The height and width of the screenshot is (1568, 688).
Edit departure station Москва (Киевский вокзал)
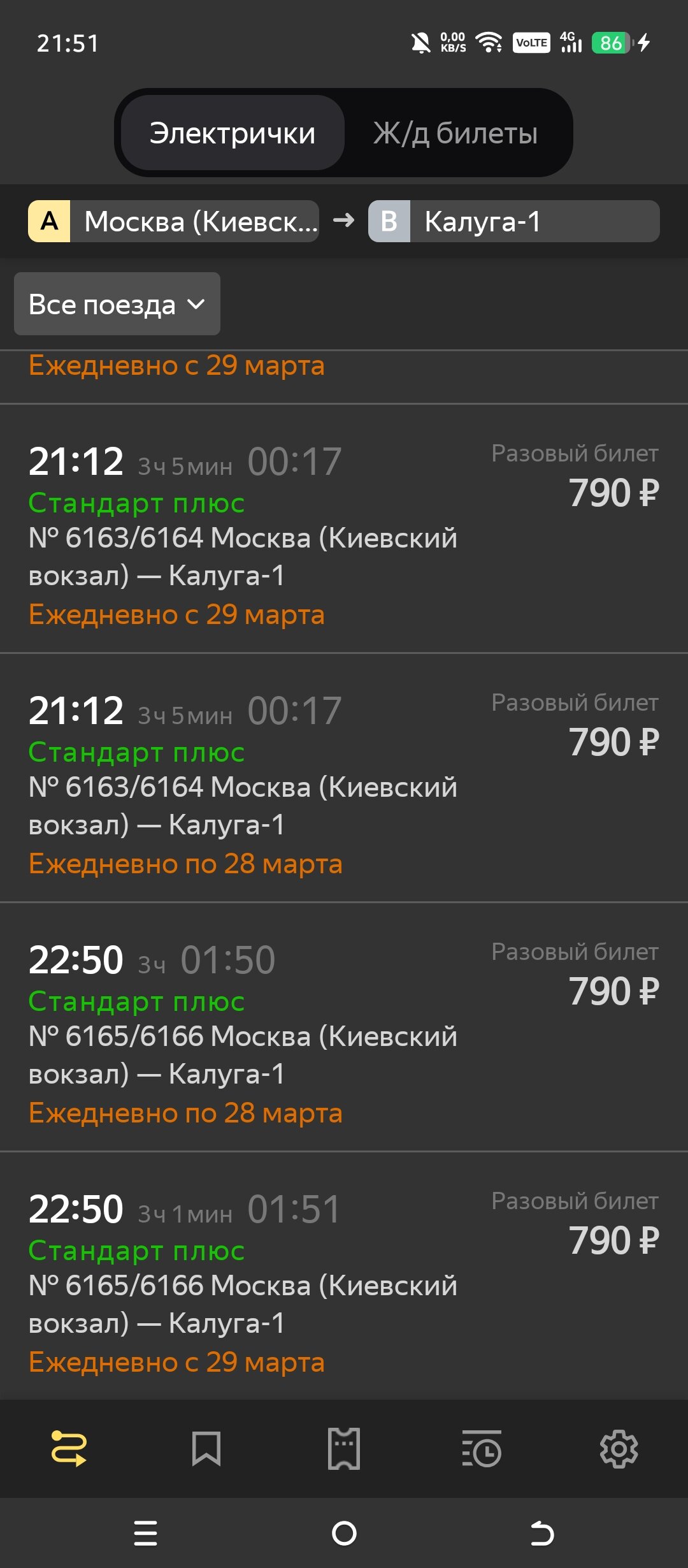(173, 222)
